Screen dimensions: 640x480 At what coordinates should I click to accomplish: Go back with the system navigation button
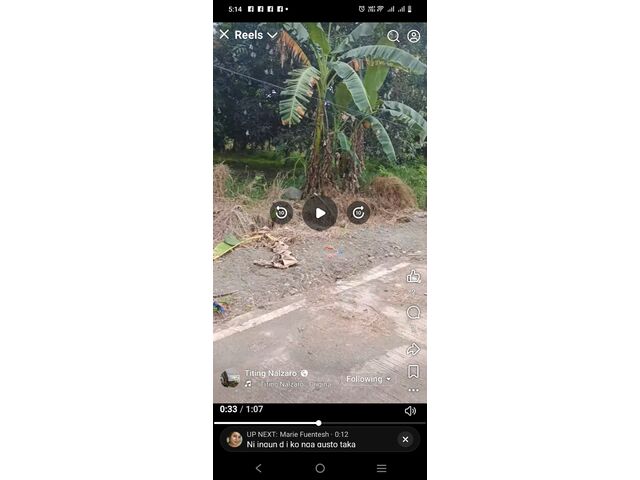click(x=259, y=468)
